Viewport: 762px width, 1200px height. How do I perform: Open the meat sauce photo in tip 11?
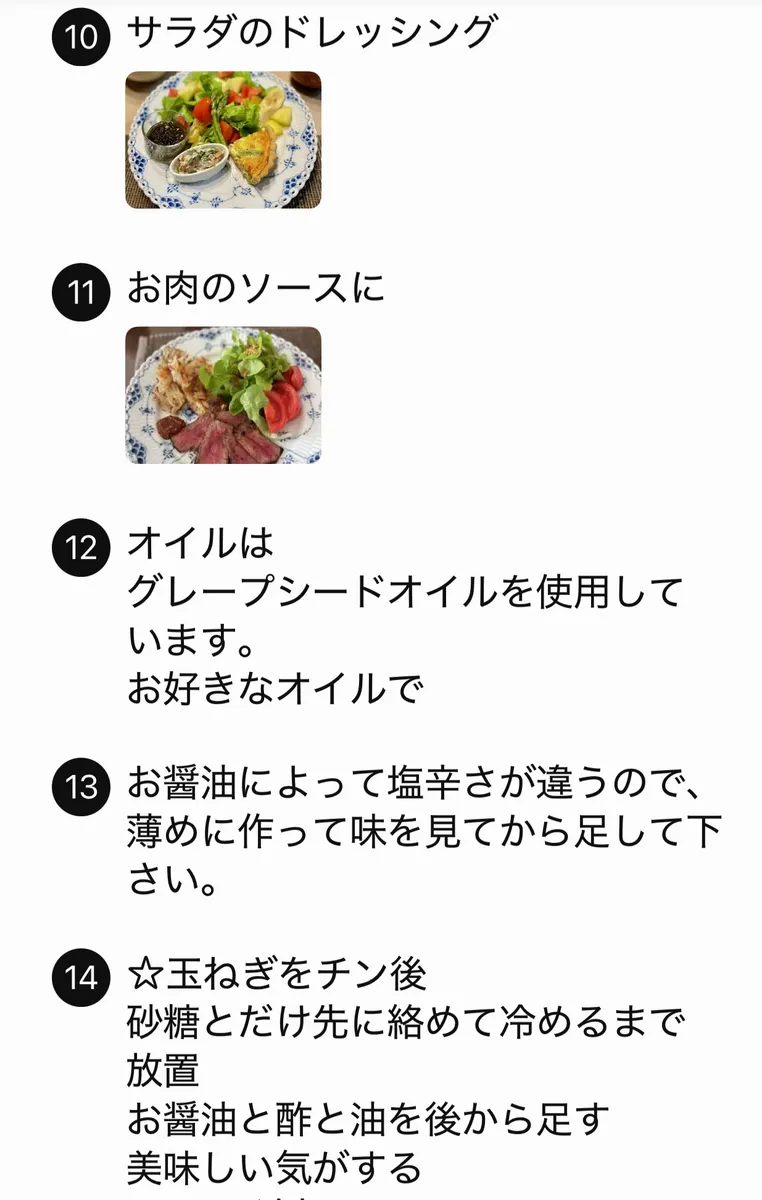click(223, 395)
